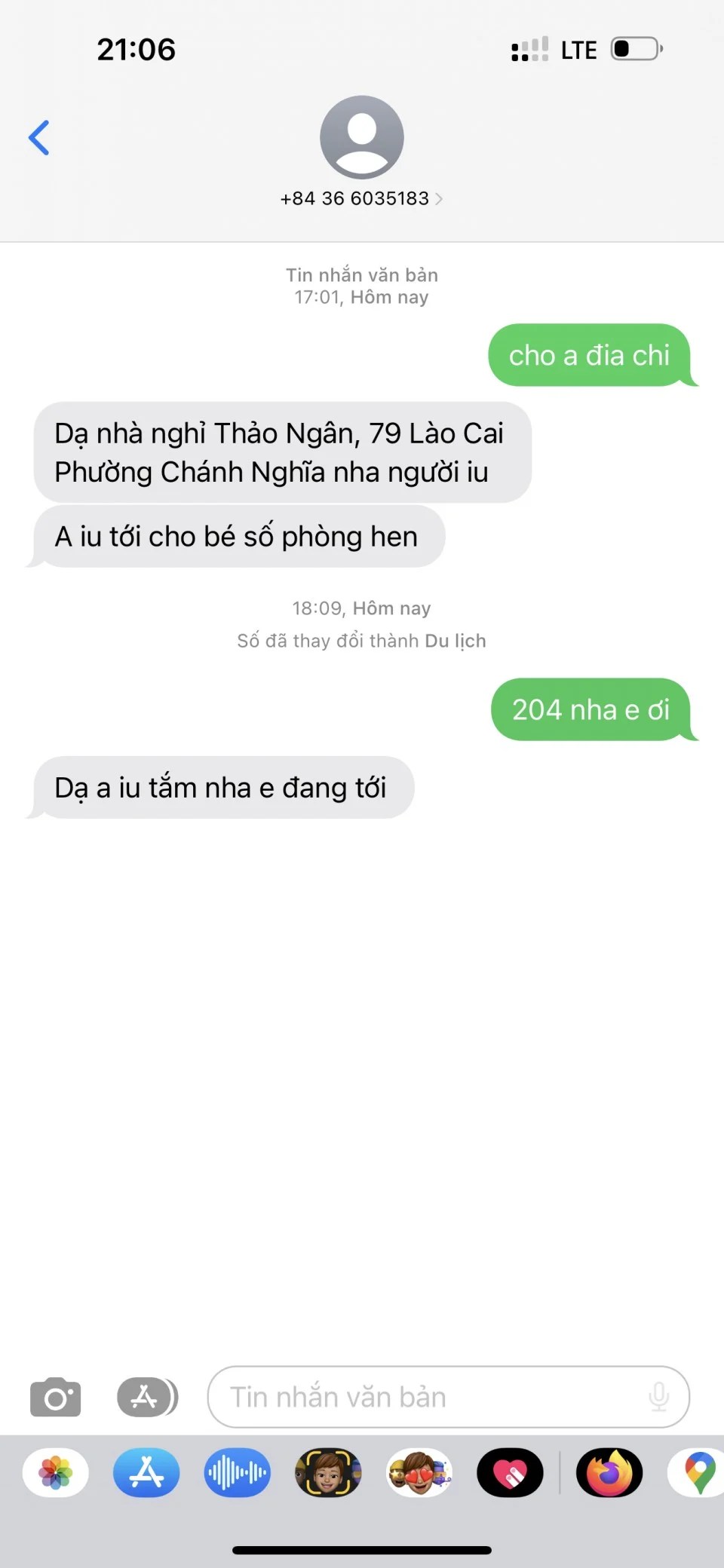
Task: Open the Memoji stickers app
Action: (419, 1472)
